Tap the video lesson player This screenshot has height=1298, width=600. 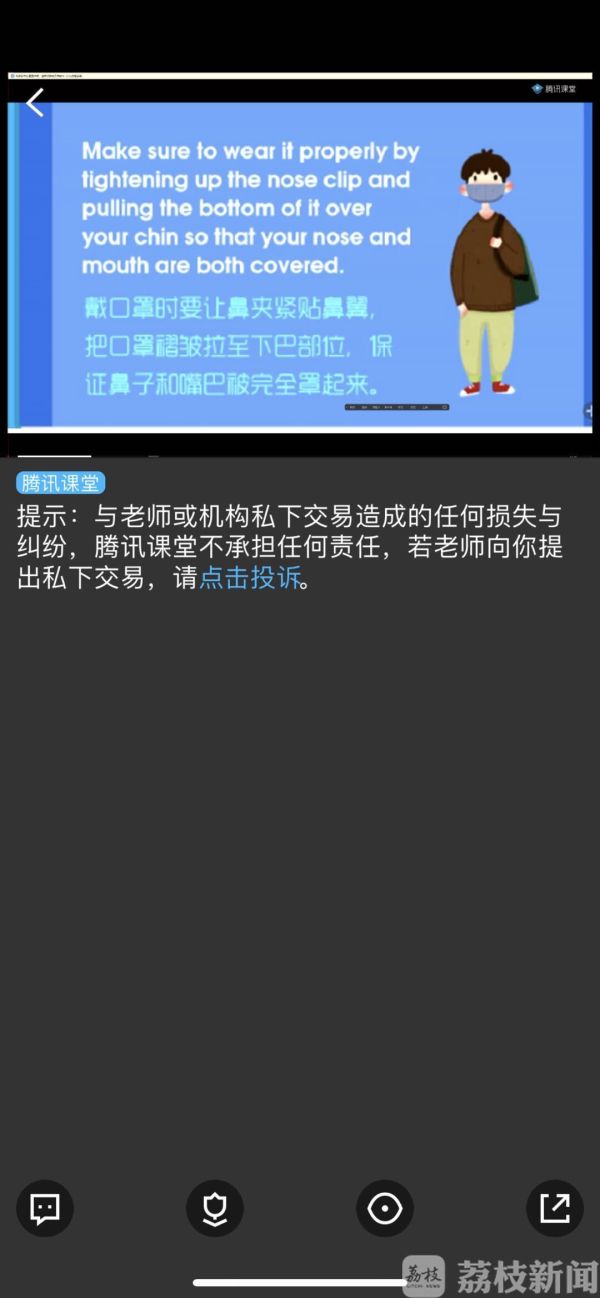click(x=300, y=260)
